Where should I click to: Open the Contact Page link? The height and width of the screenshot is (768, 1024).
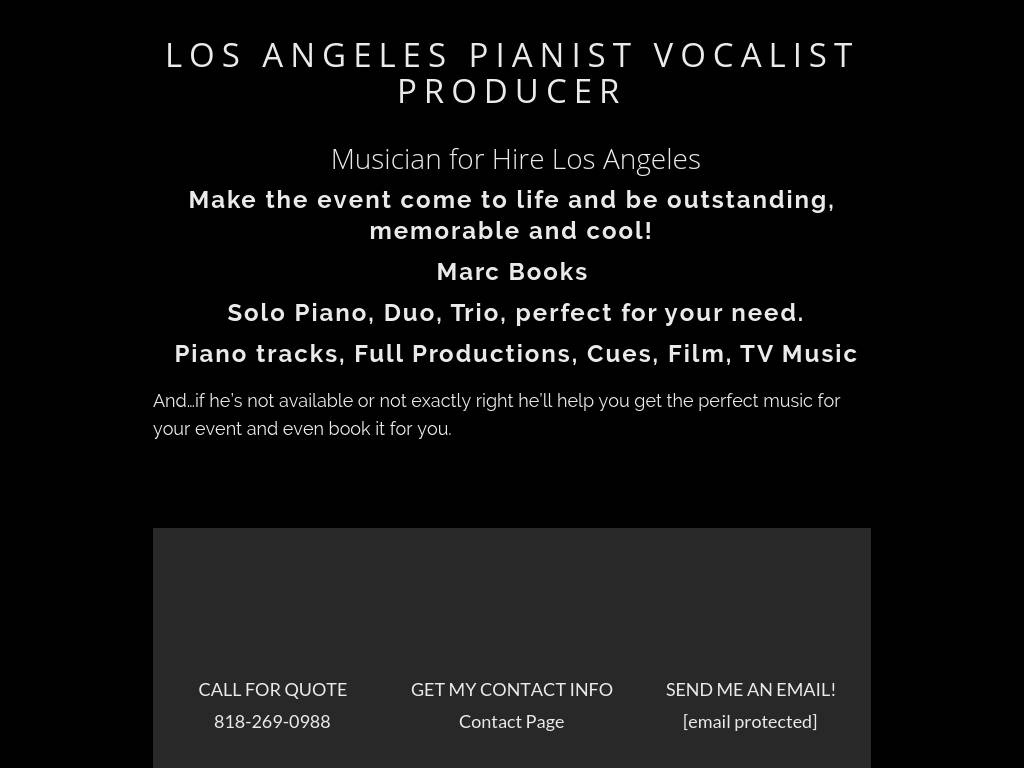(x=511, y=721)
